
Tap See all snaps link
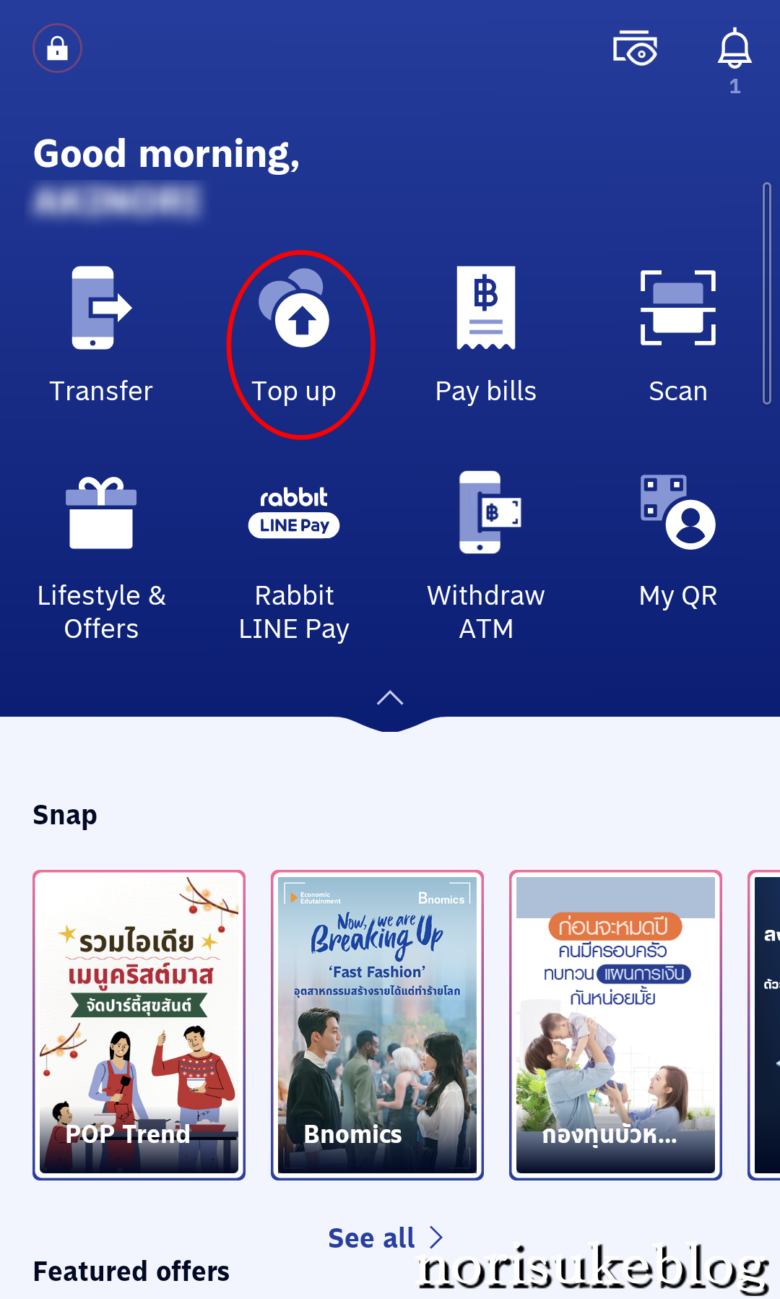pyautogui.click(x=385, y=1238)
